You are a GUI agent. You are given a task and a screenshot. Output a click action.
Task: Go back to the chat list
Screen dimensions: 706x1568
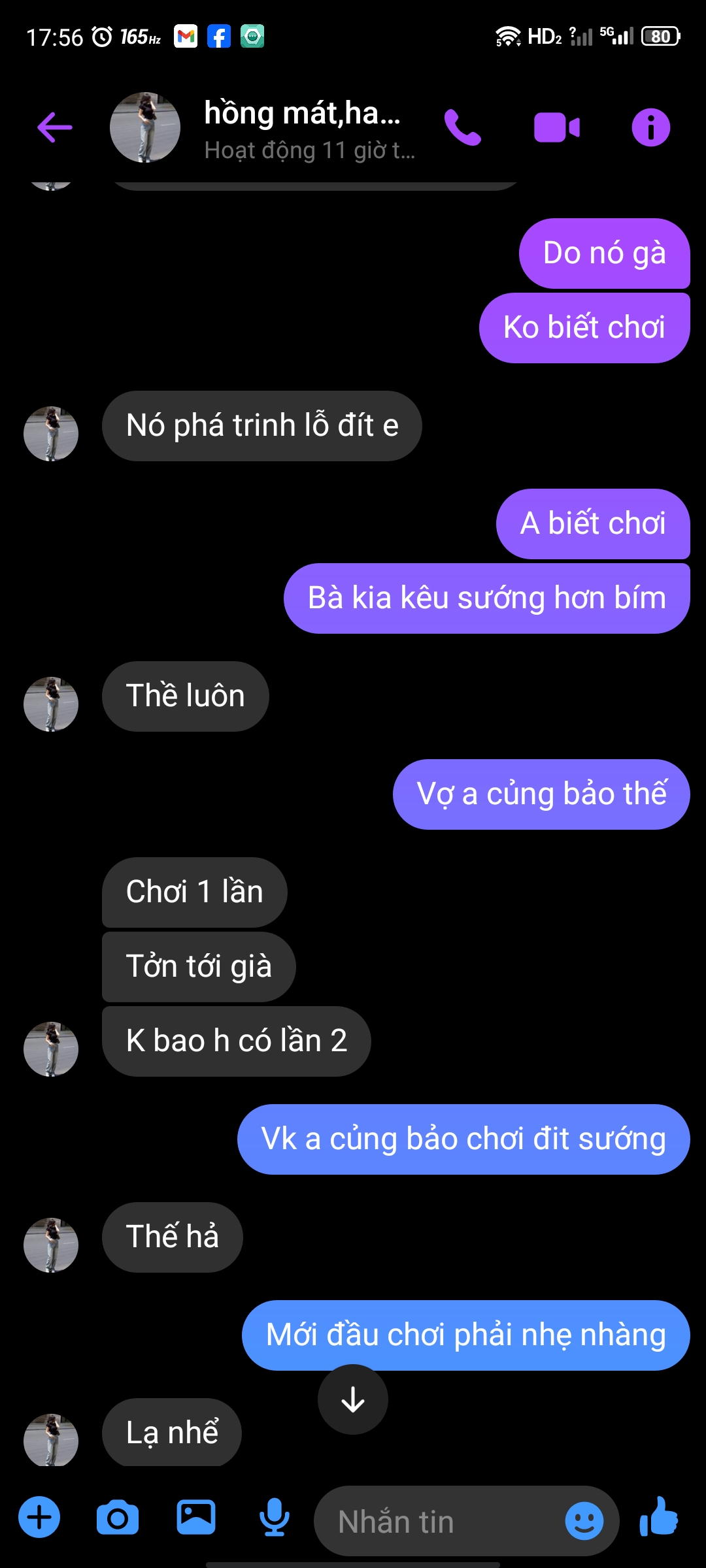click(x=55, y=127)
